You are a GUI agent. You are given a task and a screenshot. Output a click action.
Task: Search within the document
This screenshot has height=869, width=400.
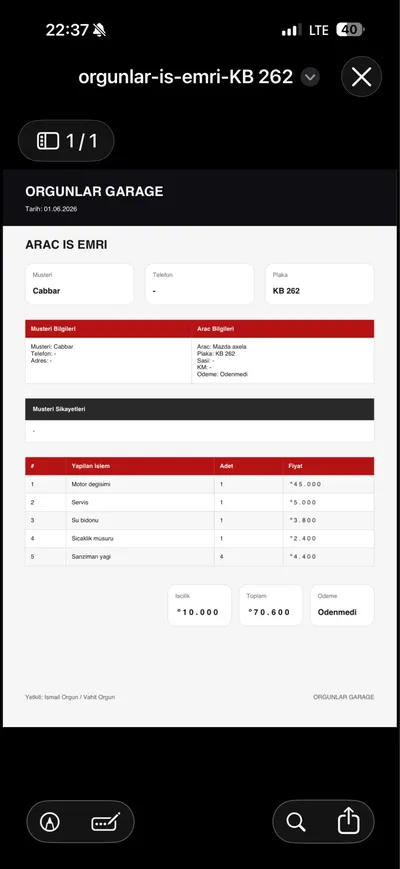296,821
